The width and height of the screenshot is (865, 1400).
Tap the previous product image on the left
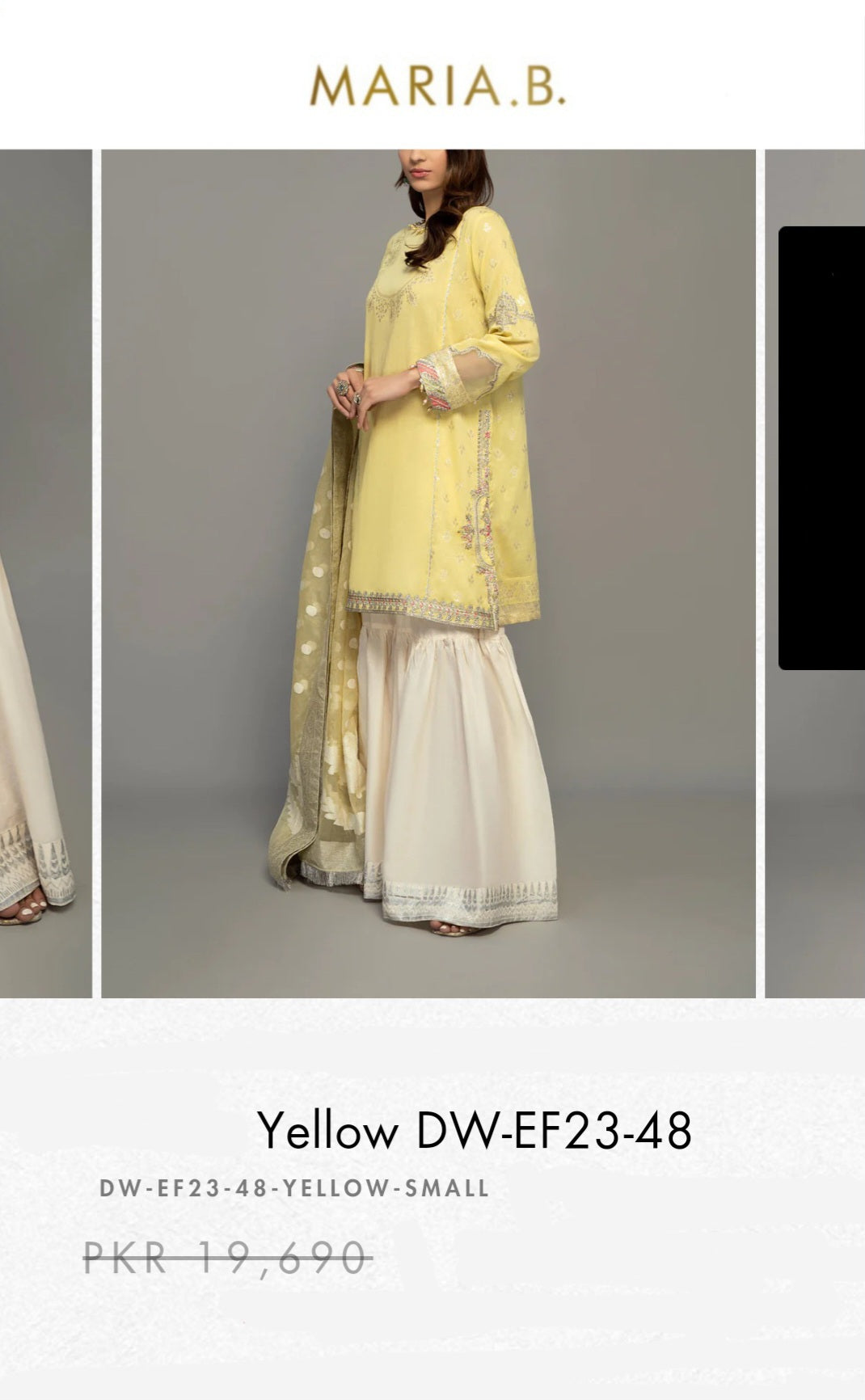[x=44, y=572]
